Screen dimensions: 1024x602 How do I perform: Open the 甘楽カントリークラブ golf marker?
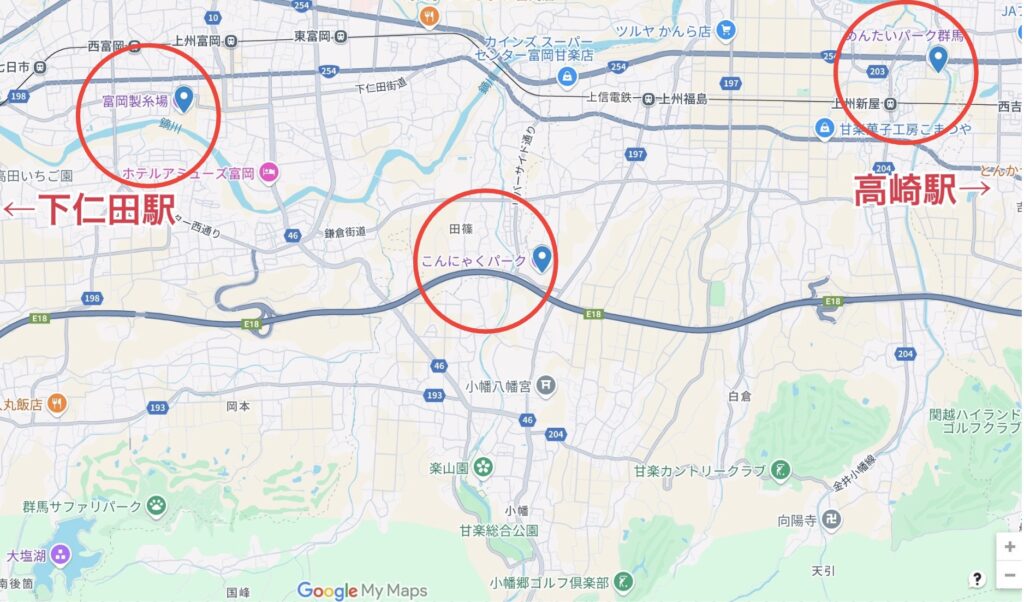[781, 469]
